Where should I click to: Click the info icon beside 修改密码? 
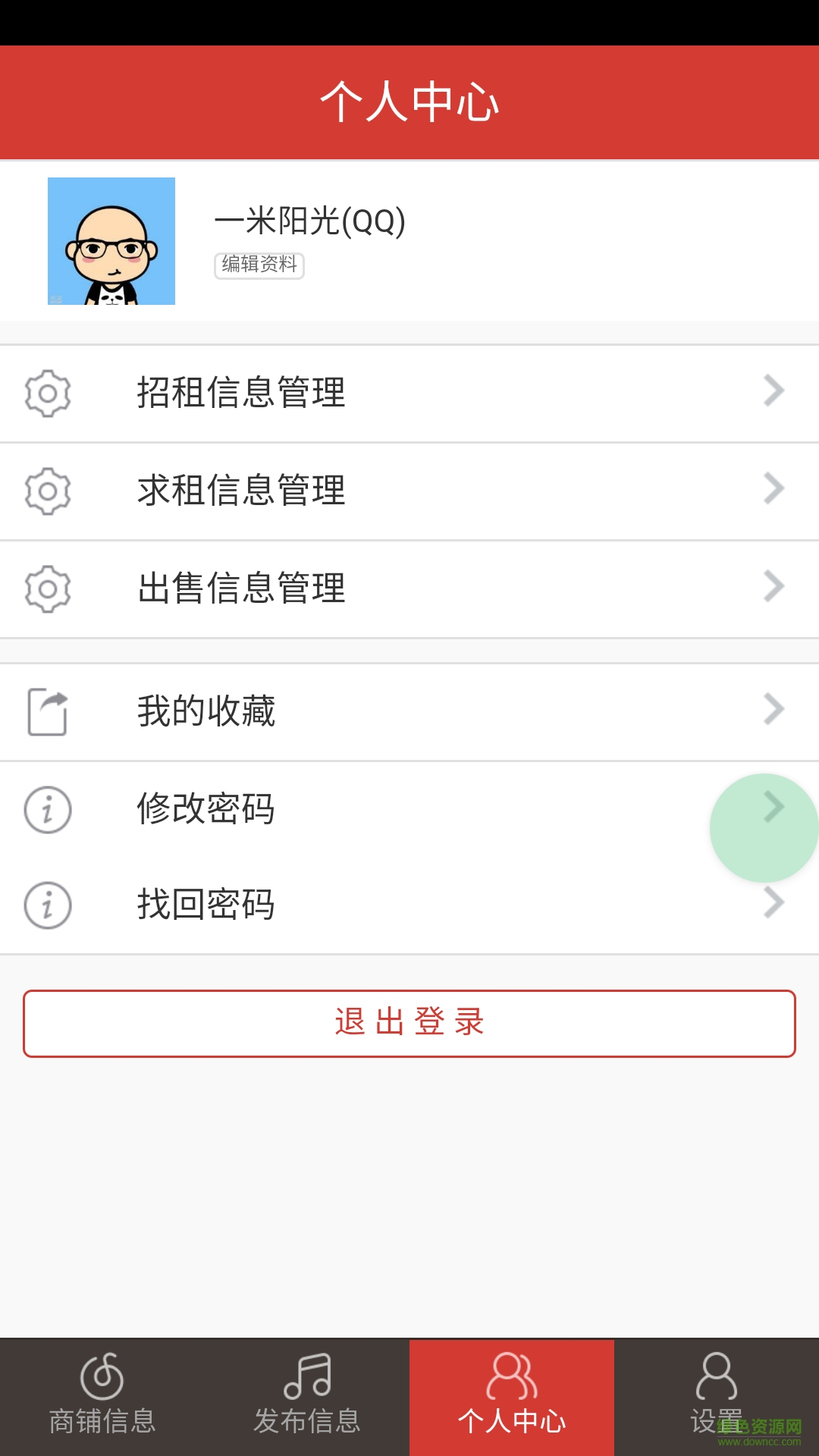coord(47,809)
